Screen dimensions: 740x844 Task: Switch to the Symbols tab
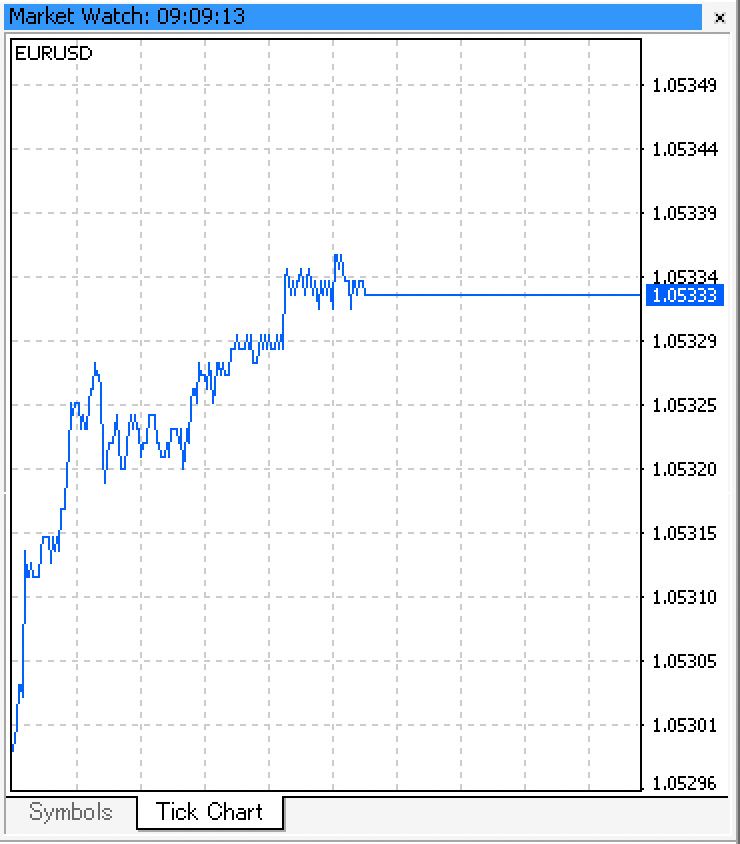coord(70,812)
